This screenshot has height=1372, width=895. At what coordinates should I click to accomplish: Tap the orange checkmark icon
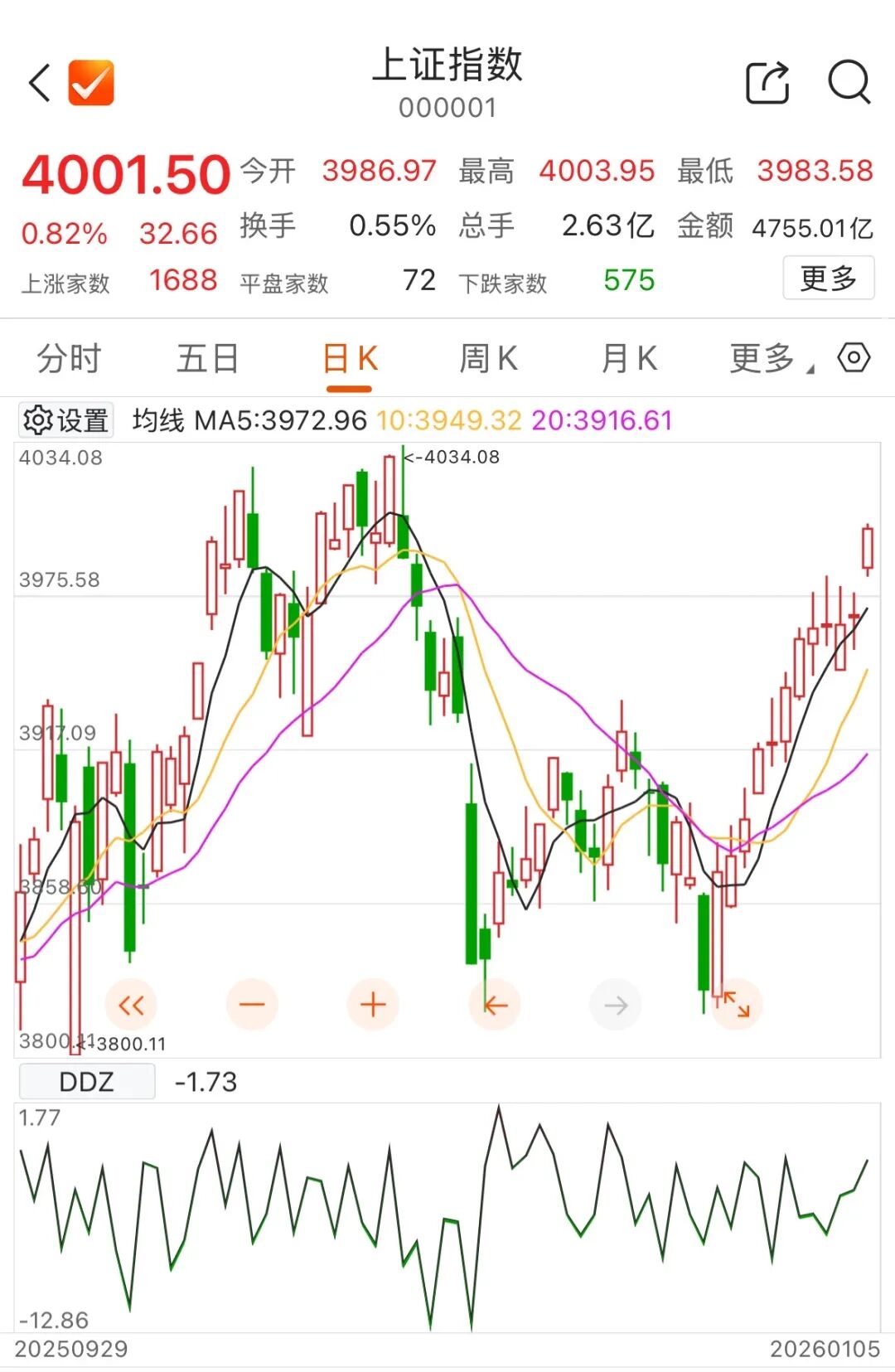click(x=90, y=83)
